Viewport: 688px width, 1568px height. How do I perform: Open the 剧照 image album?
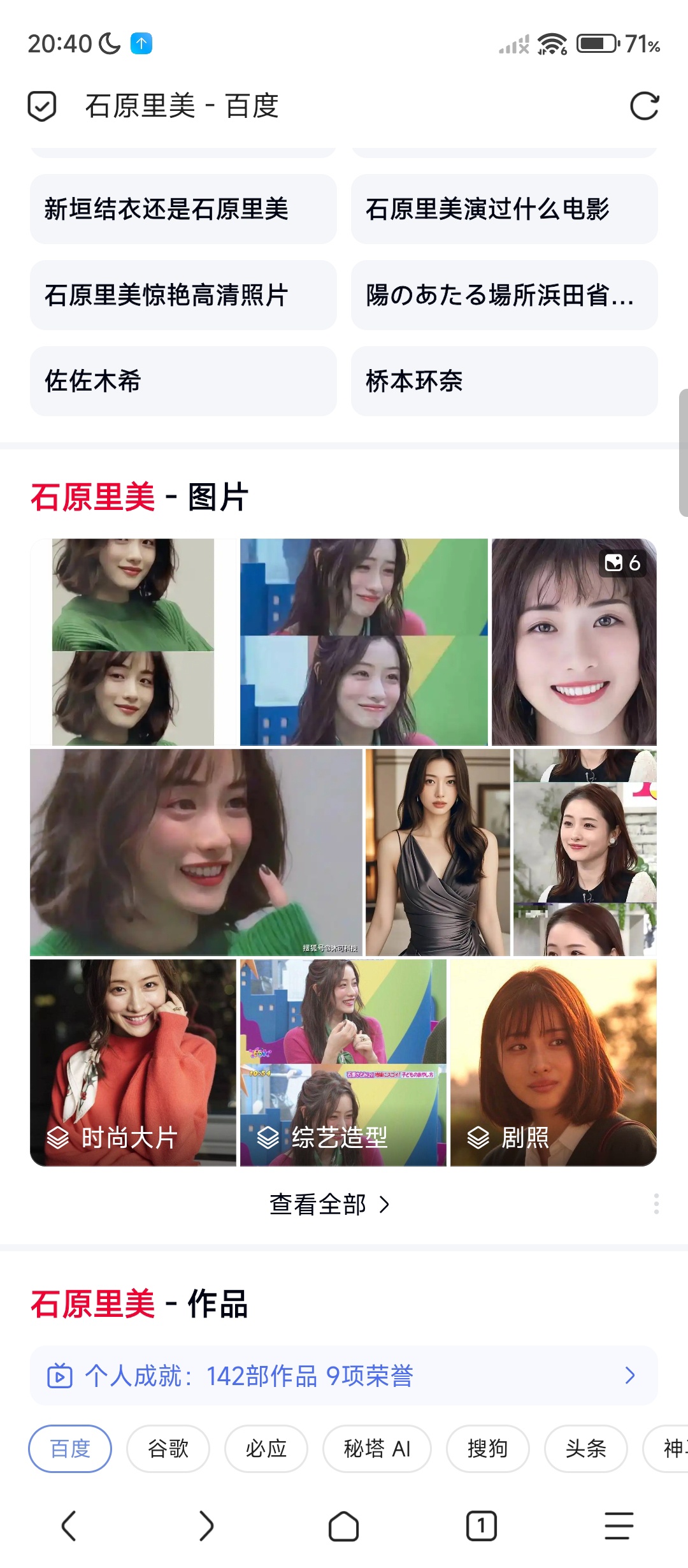pyautogui.click(x=553, y=1063)
